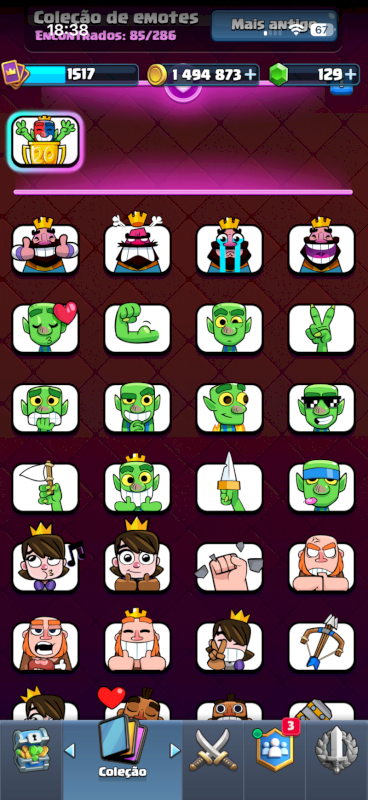Pick the goblin peace sign hand emote
Screen dimensions: 368x800
[321, 328]
